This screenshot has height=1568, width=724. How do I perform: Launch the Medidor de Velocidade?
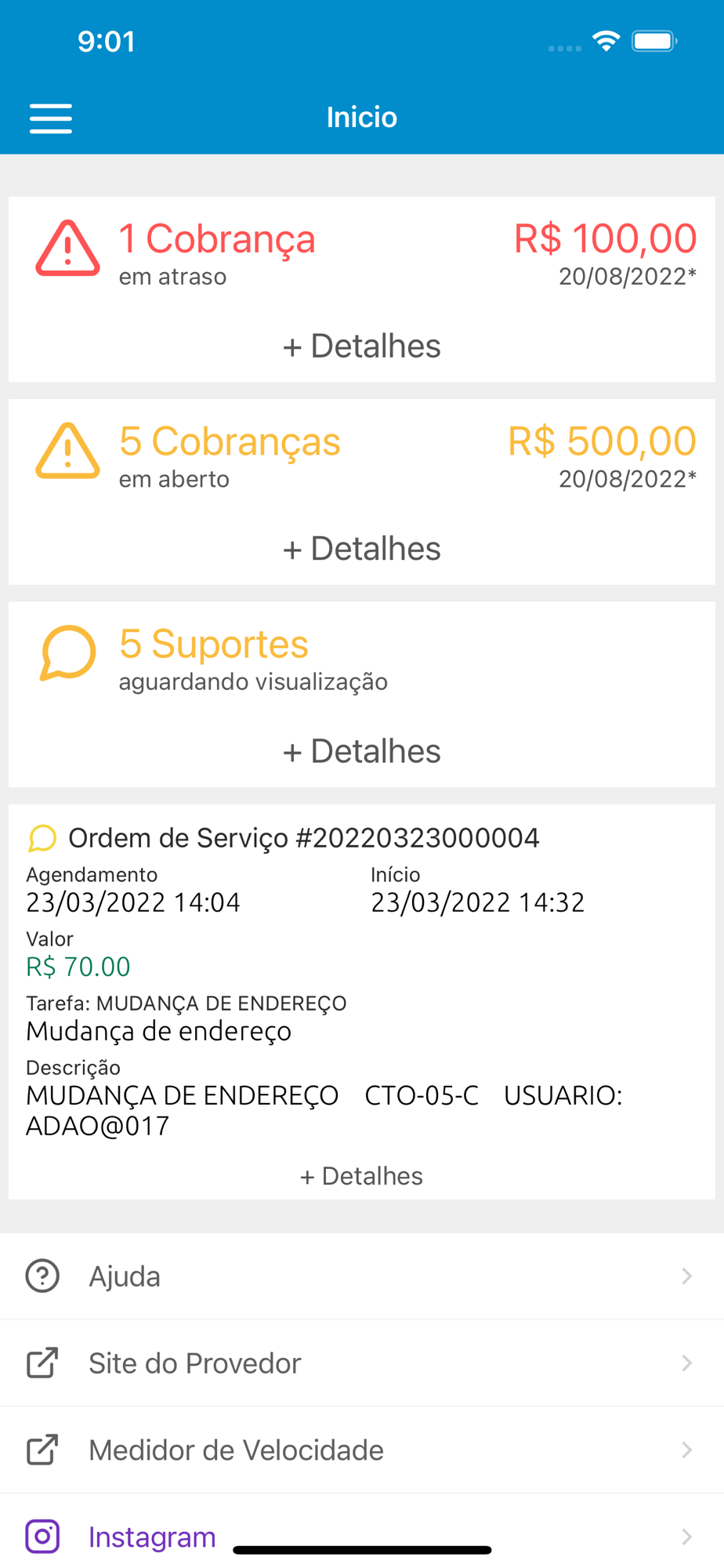(361, 1450)
